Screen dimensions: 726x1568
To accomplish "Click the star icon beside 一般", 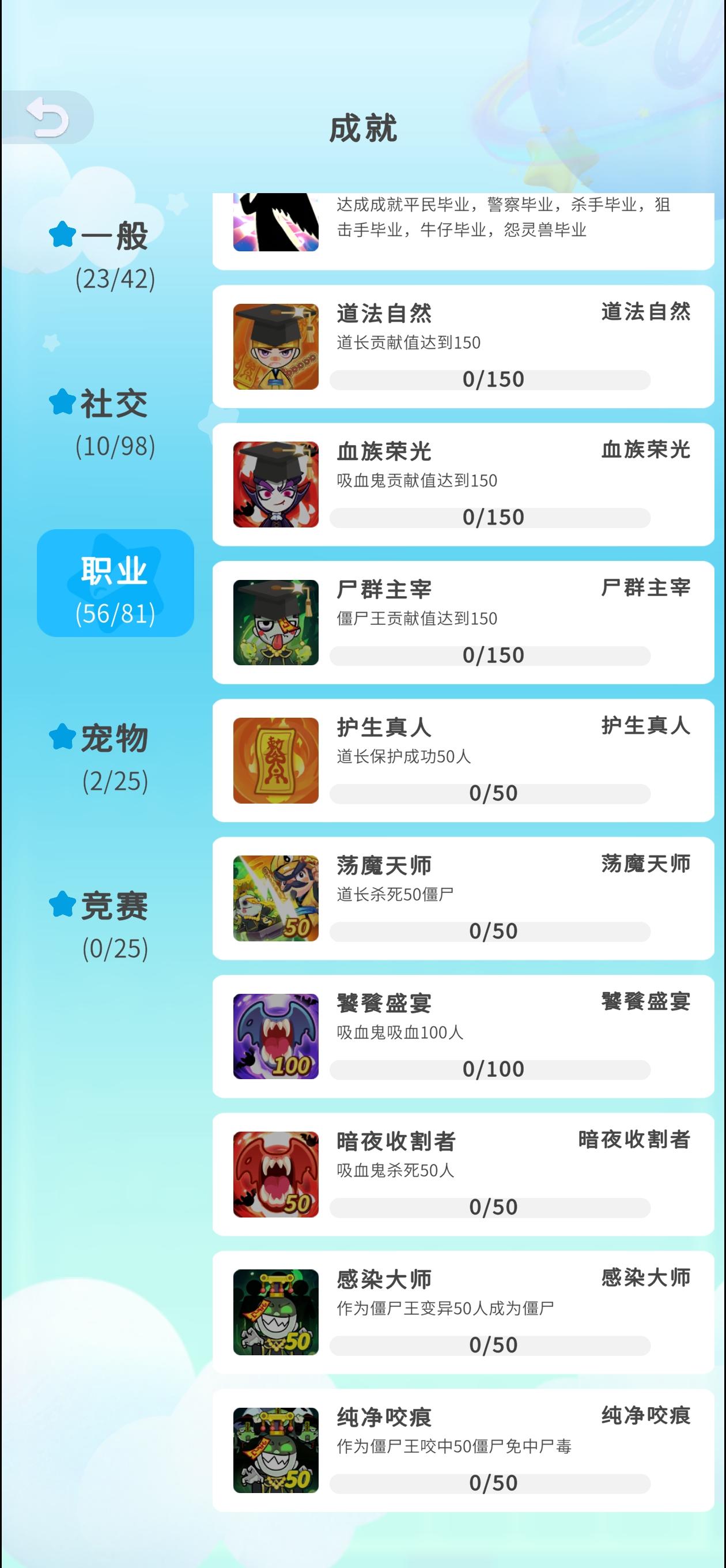I will [x=62, y=236].
